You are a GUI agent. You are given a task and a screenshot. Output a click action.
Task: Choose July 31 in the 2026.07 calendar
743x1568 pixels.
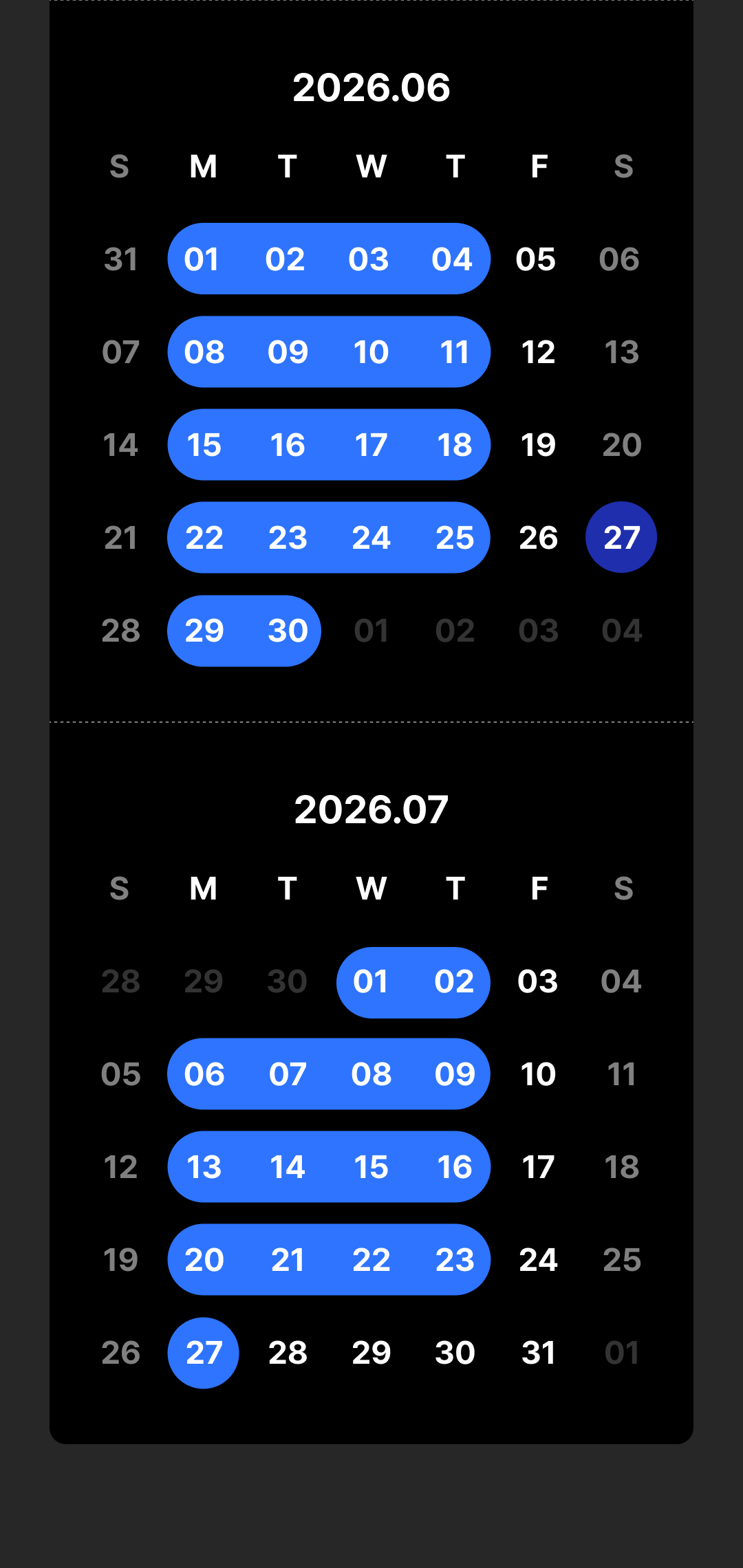(x=538, y=1353)
